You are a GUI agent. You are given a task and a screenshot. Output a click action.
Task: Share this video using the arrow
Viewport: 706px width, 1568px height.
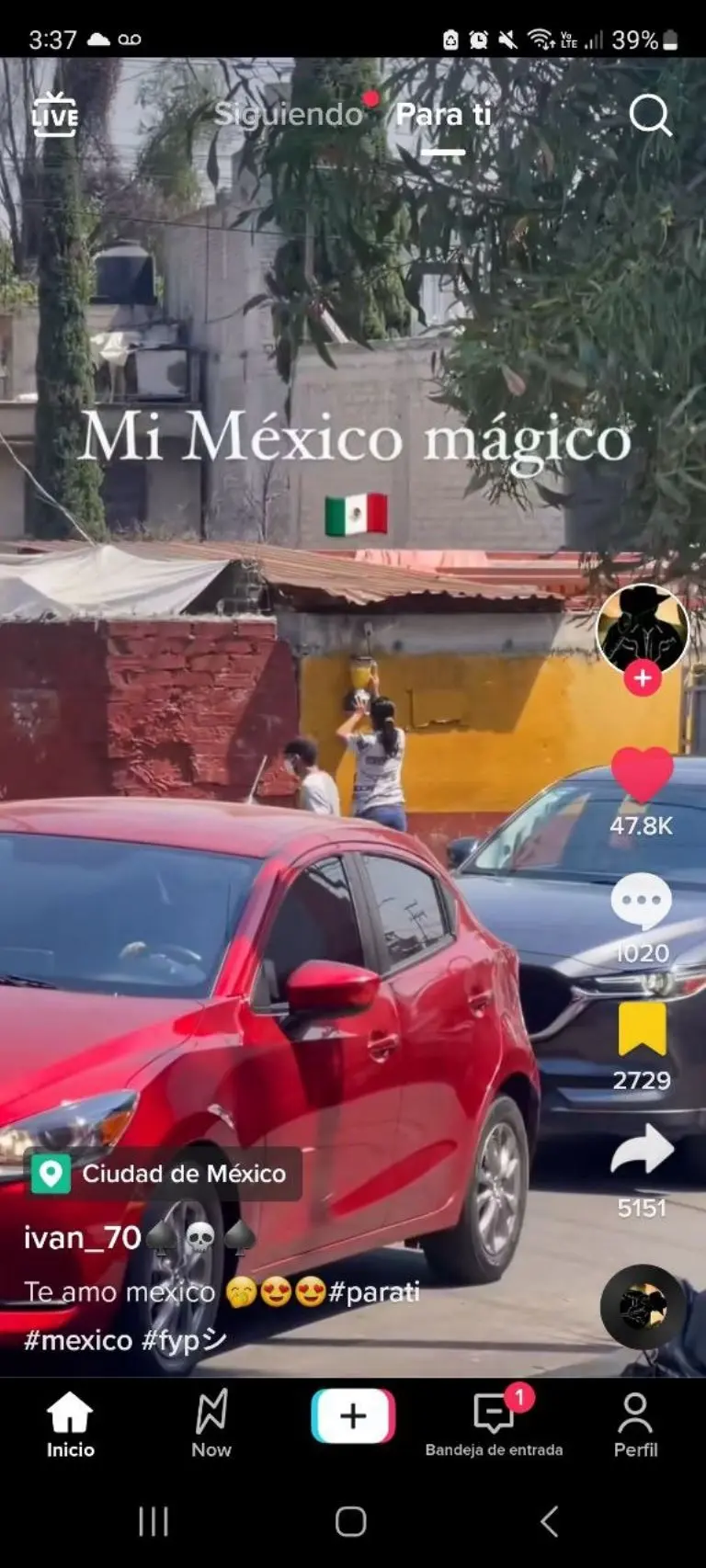click(642, 1151)
